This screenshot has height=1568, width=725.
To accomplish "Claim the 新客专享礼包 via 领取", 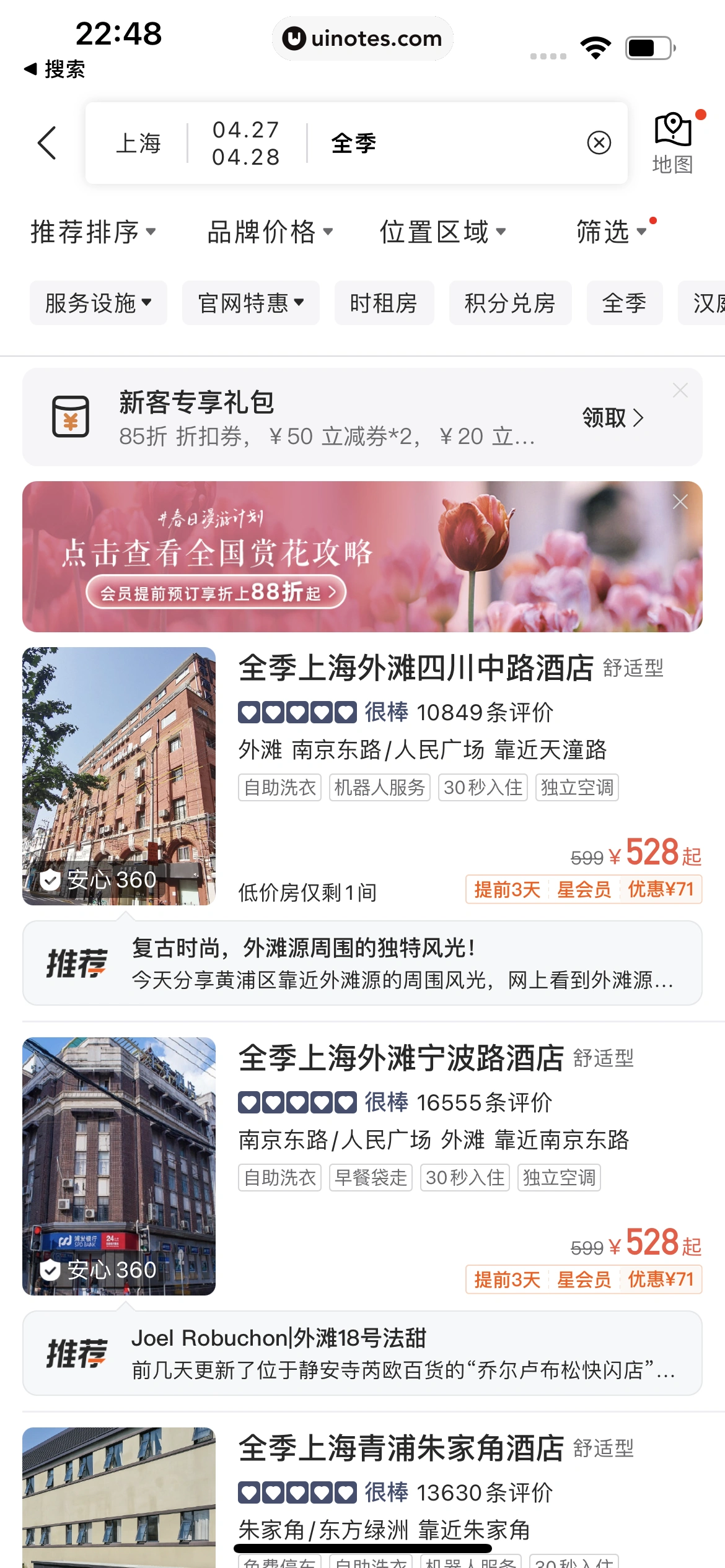I will coord(612,418).
